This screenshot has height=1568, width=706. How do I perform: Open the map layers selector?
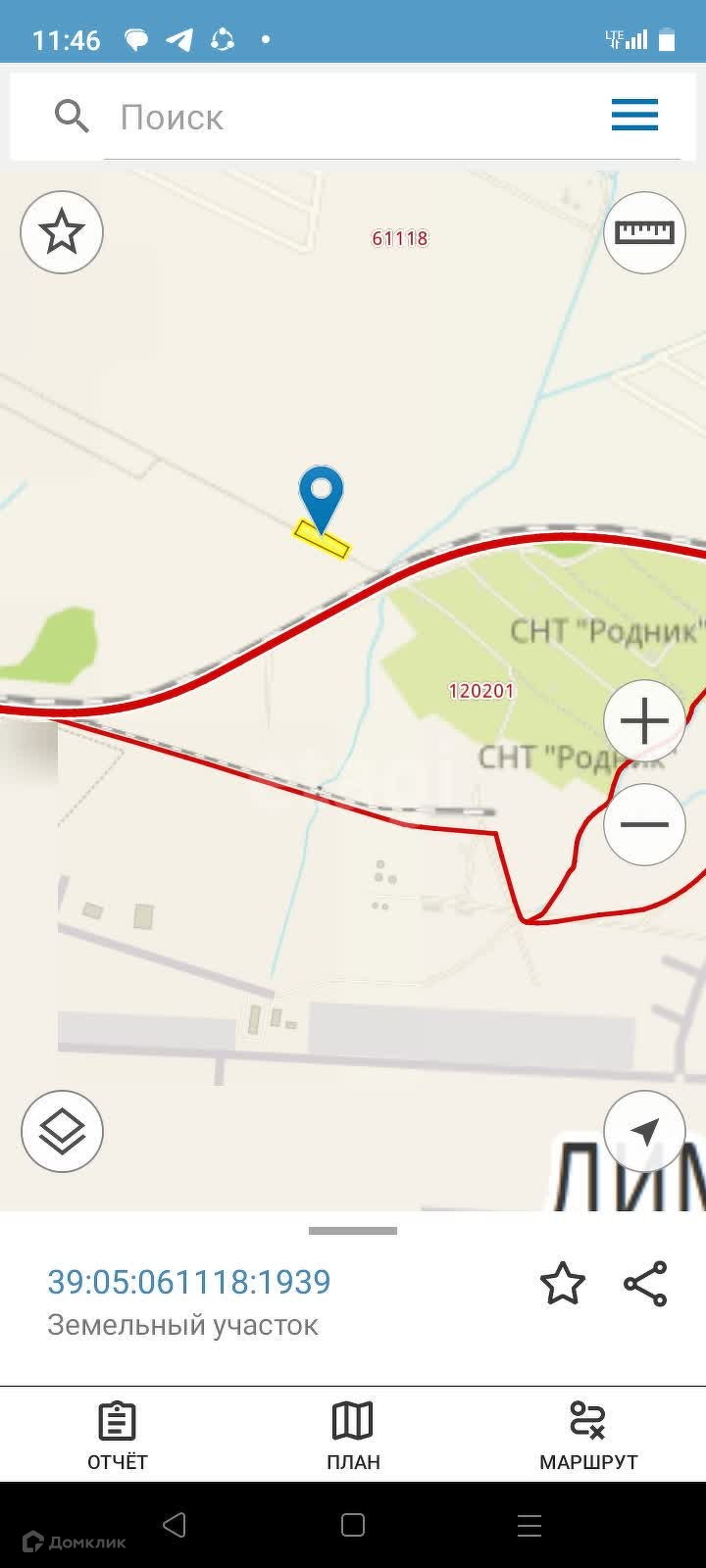point(62,1131)
